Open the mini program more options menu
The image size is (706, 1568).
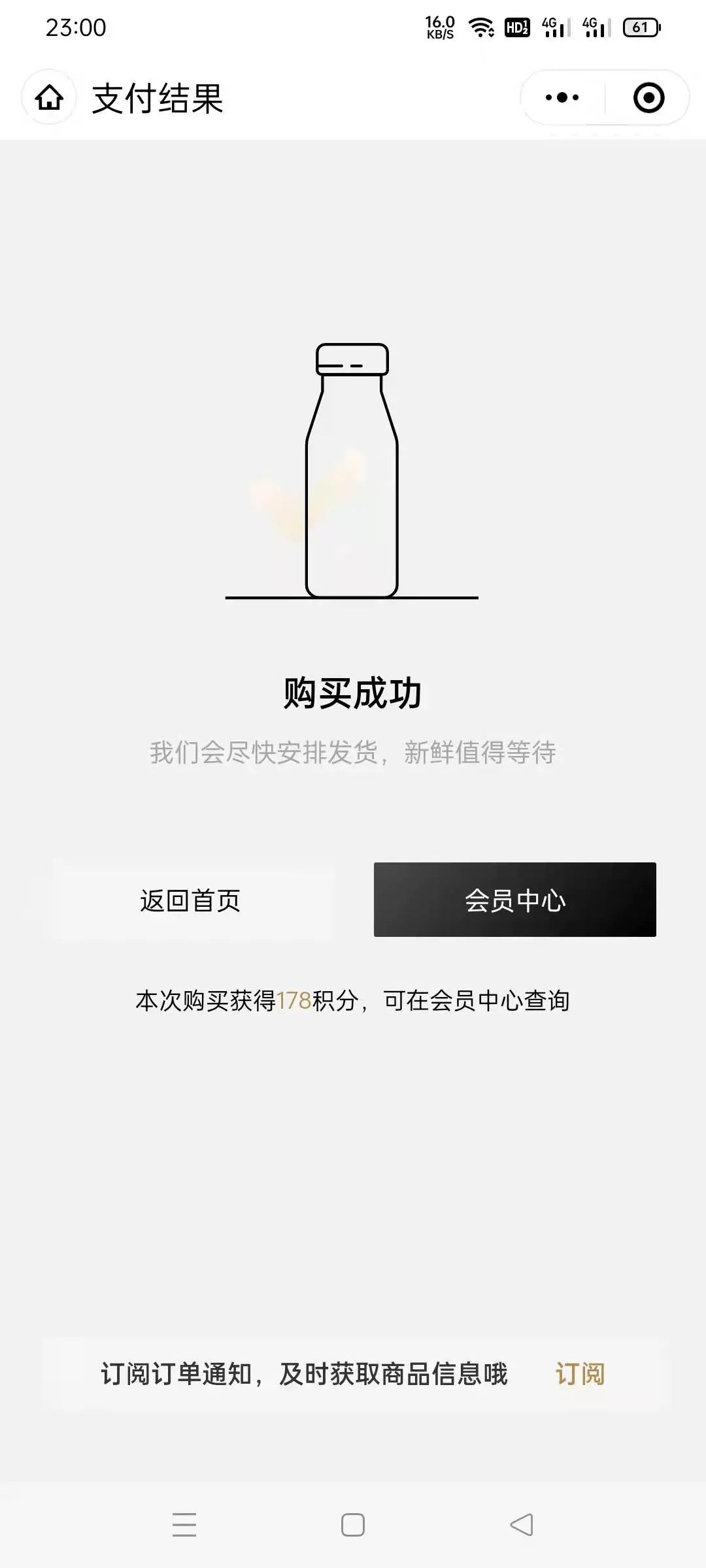pyautogui.click(x=562, y=98)
